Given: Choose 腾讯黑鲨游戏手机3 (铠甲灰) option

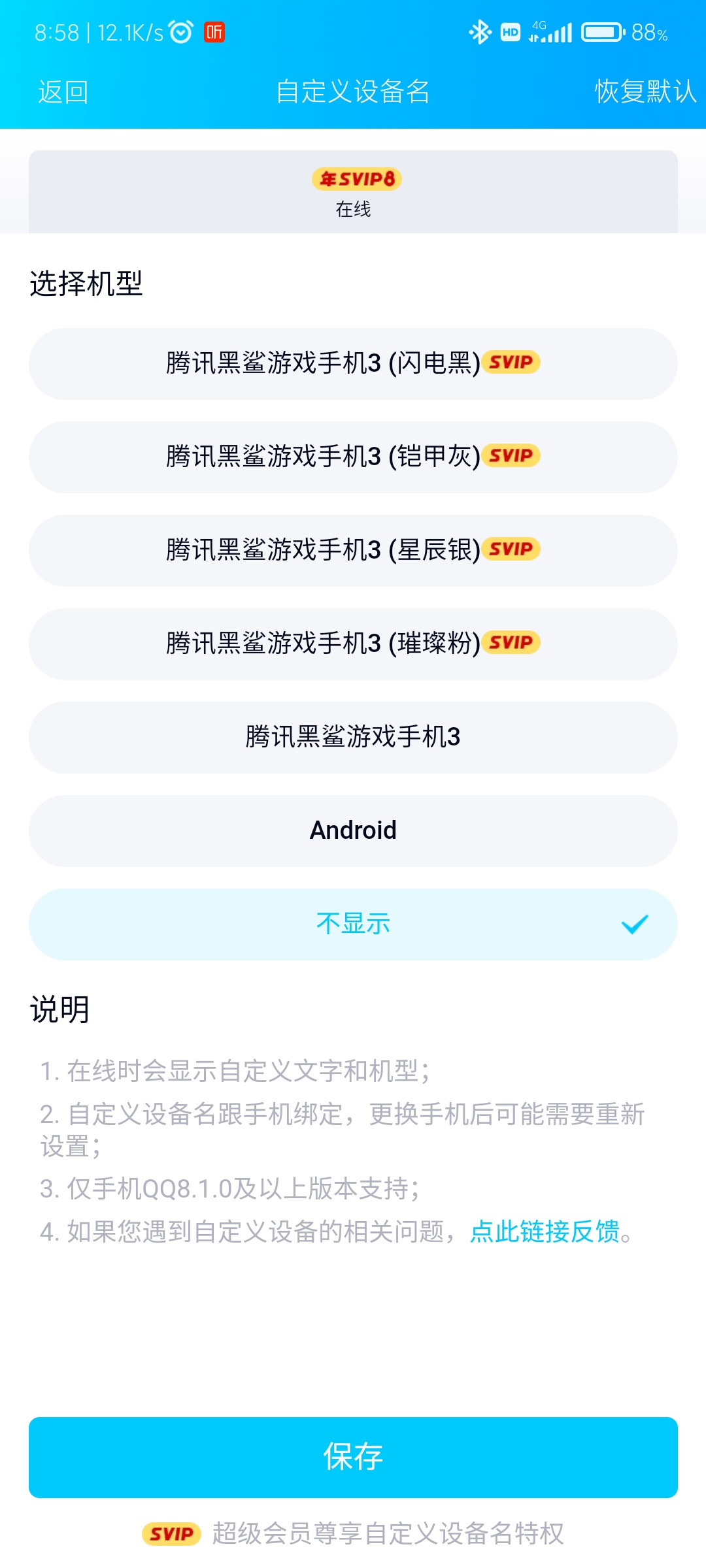Looking at the screenshot, I should coord(353,457).
